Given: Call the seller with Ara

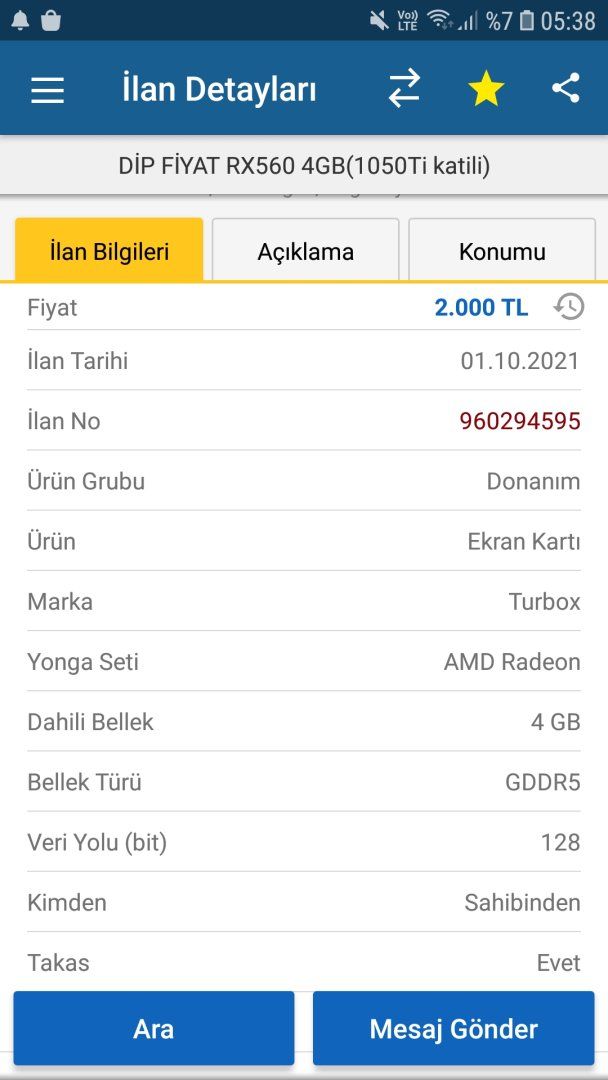Looking at the screenshot, I should (x=154, y=1028).
